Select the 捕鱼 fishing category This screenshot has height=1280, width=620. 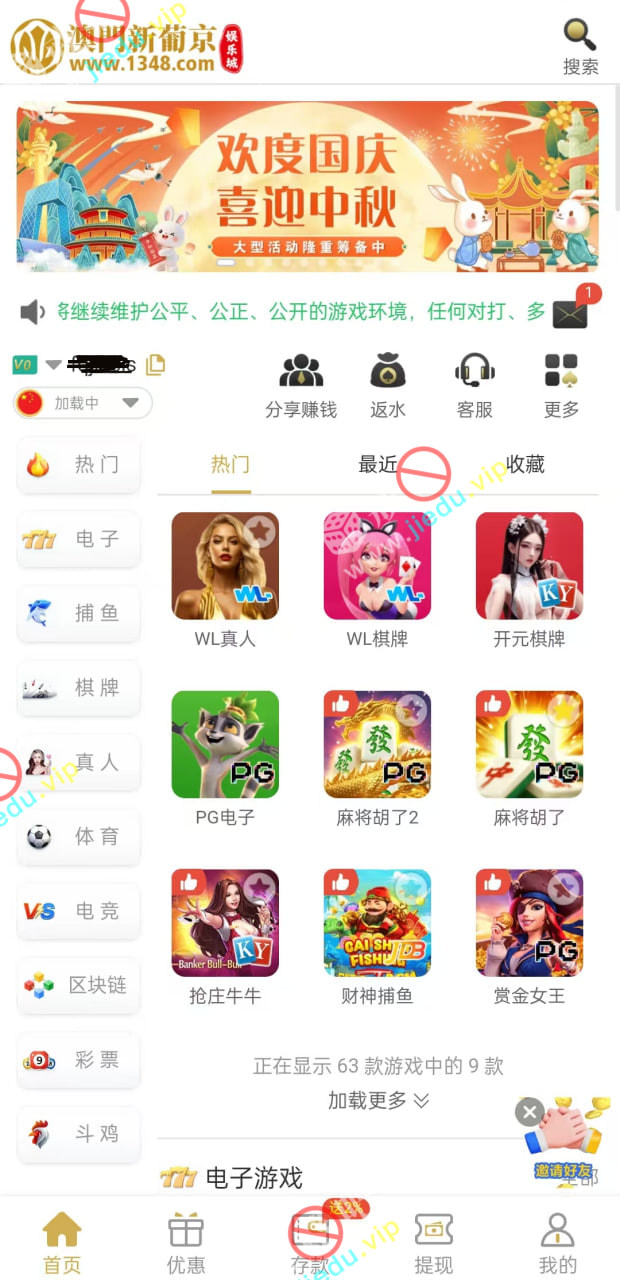(x=79, y=613)
